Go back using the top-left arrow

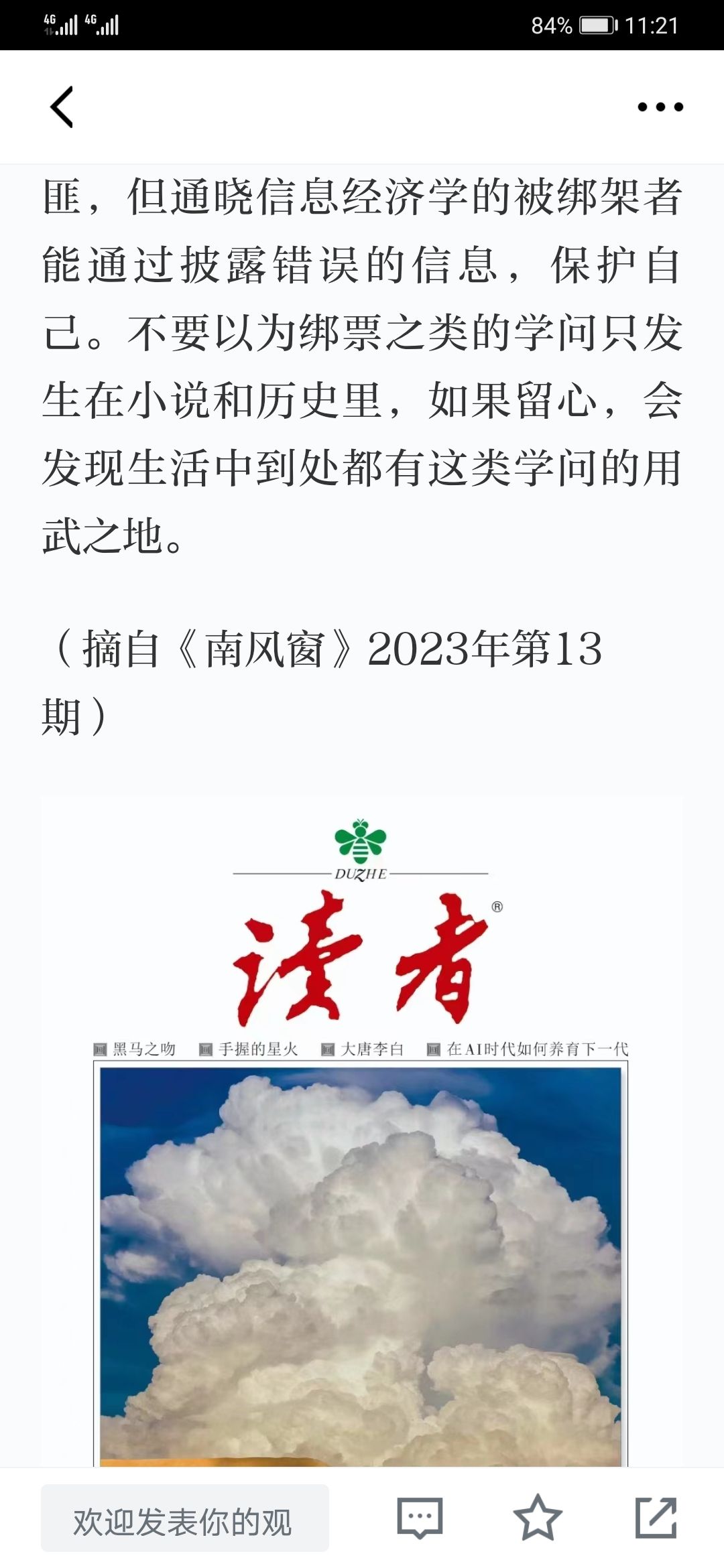coord(62,107)
